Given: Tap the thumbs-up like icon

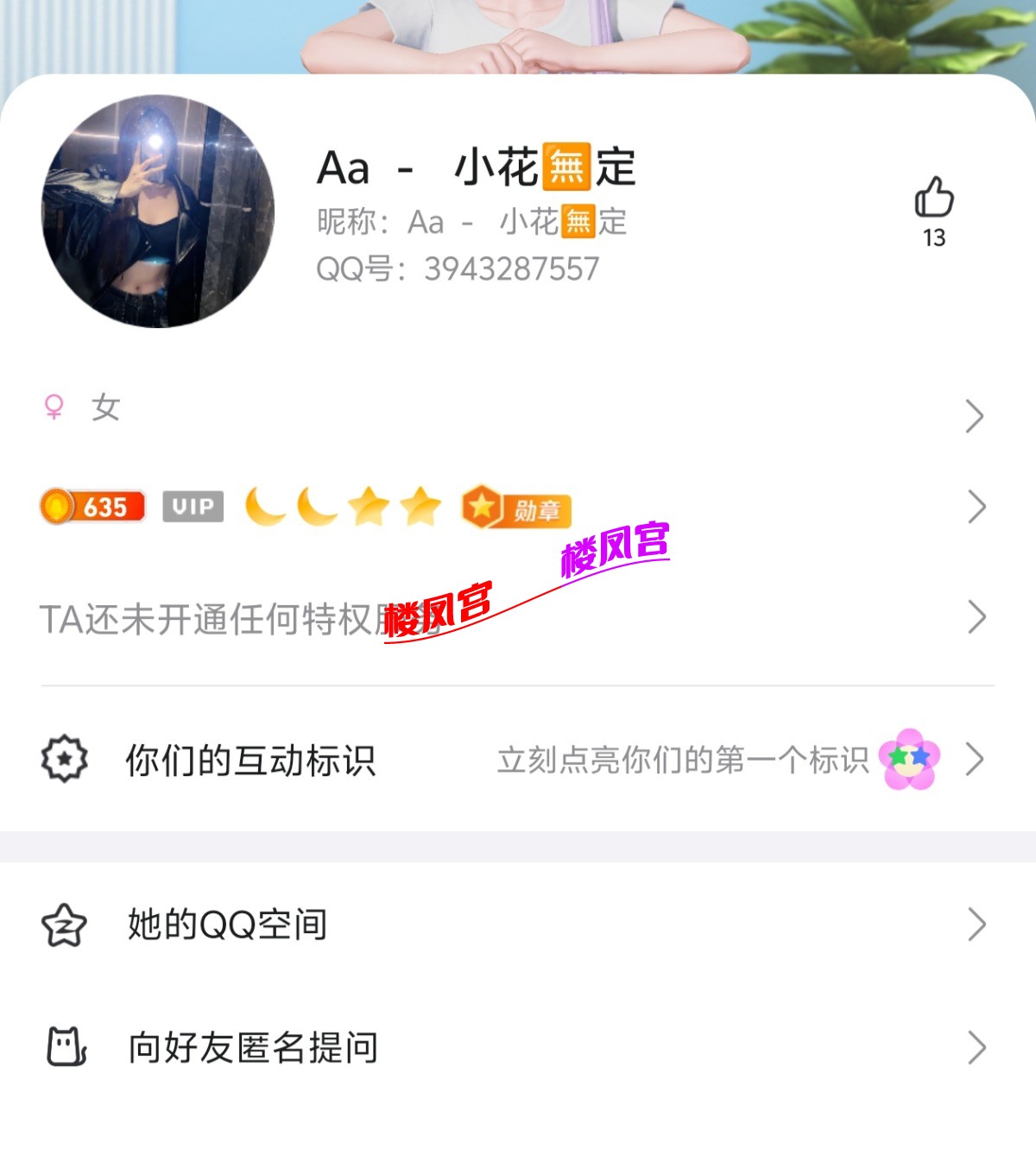Looking at the screenshot, I should pyautogui.click(x=934, y=198).
